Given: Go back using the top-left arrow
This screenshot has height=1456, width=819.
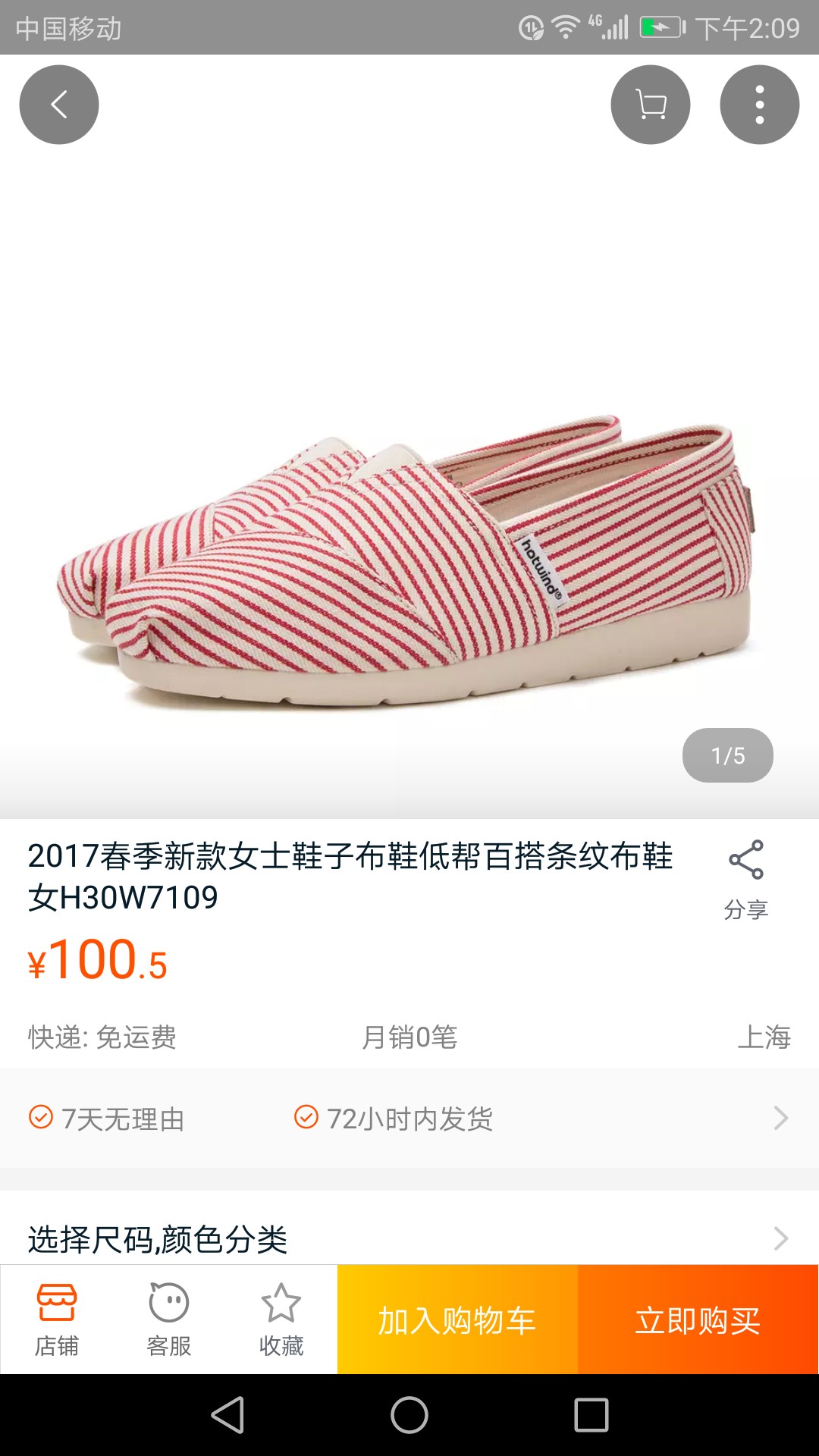Looking at the screenshot, I should (x=59, y=105).
